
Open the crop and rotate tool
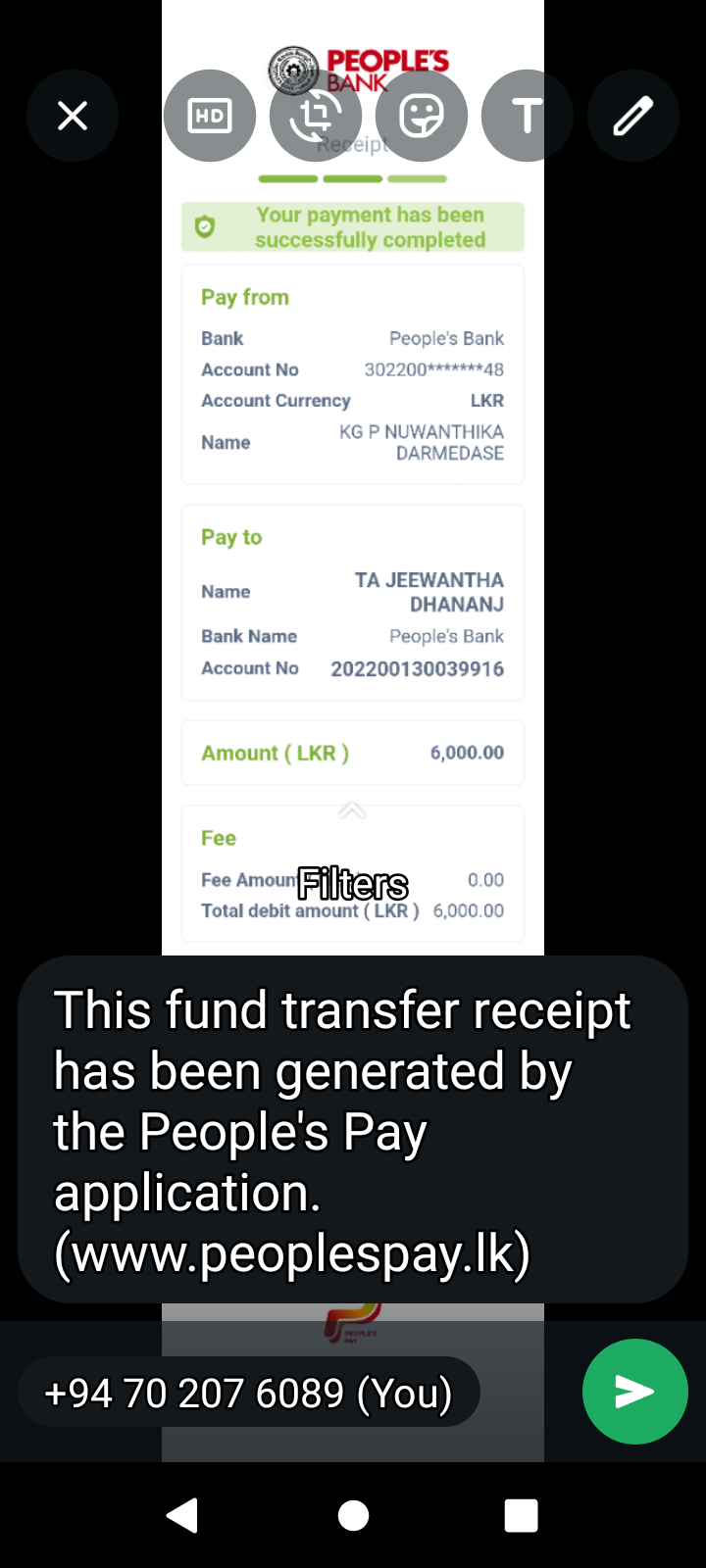[316, 116]
